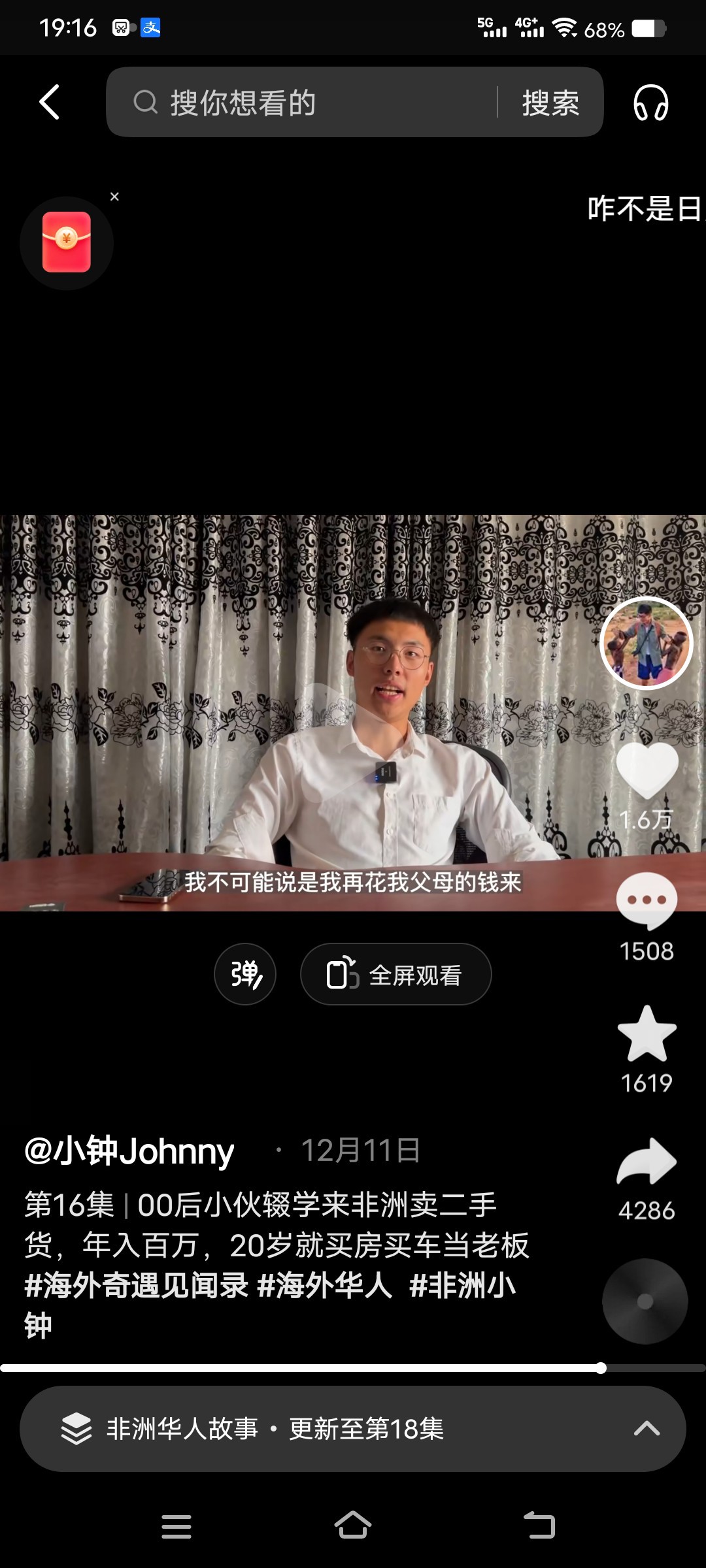Tap the system home button
Image resolution: width=706 pixels, height=1568 pixels.
point(353,1526)
